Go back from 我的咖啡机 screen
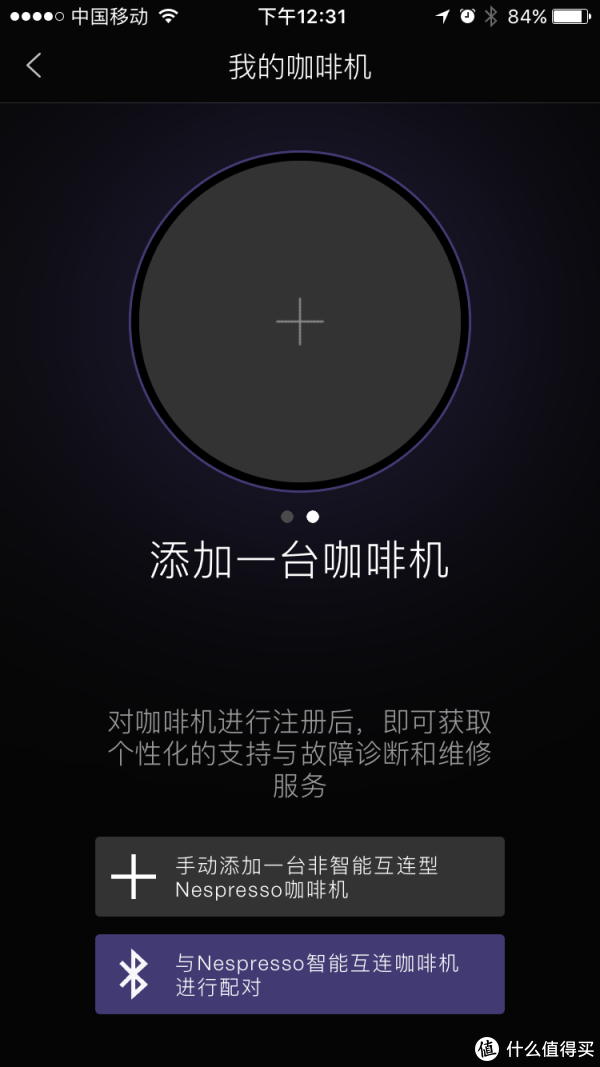 (x=34, y=67)
